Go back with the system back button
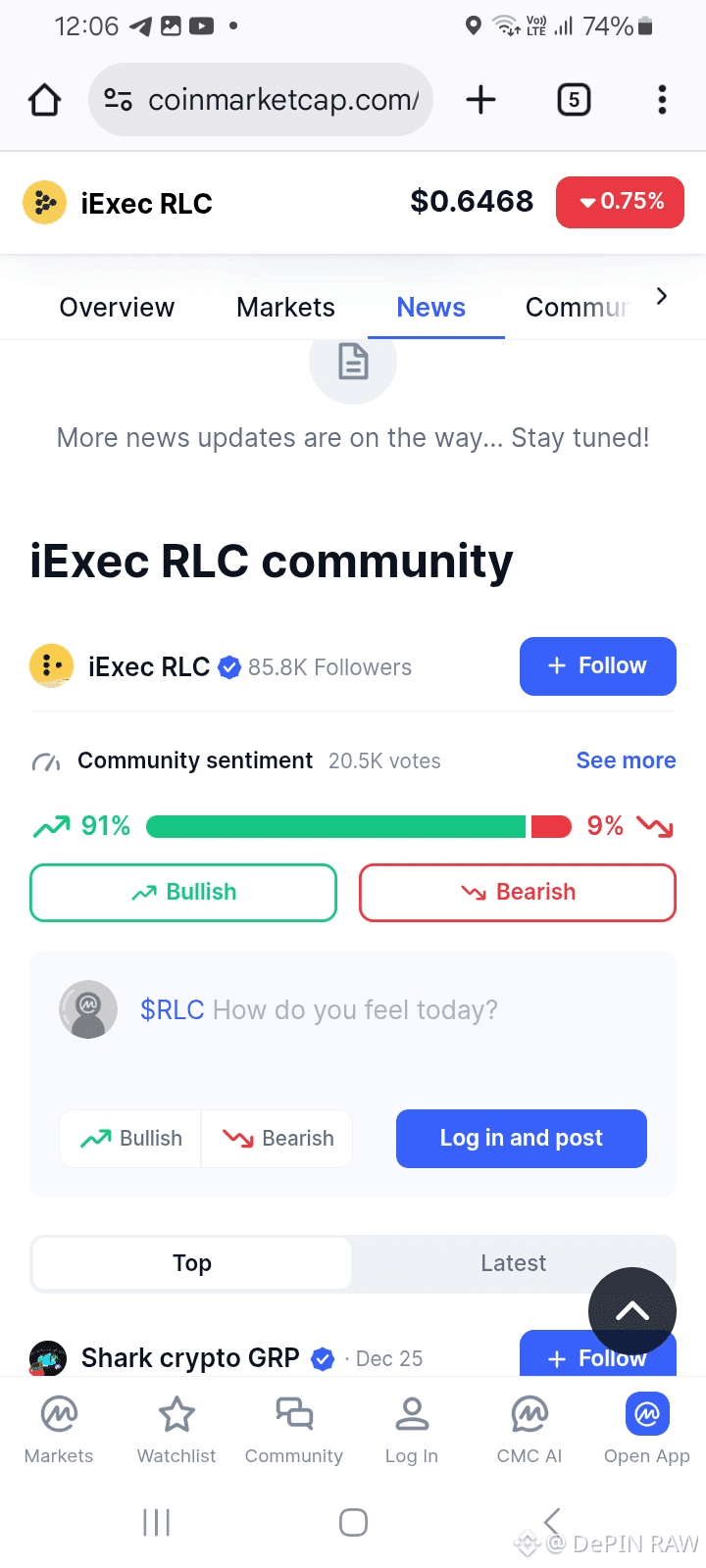The image size is (706, 1568). [x=552, y=1521]
